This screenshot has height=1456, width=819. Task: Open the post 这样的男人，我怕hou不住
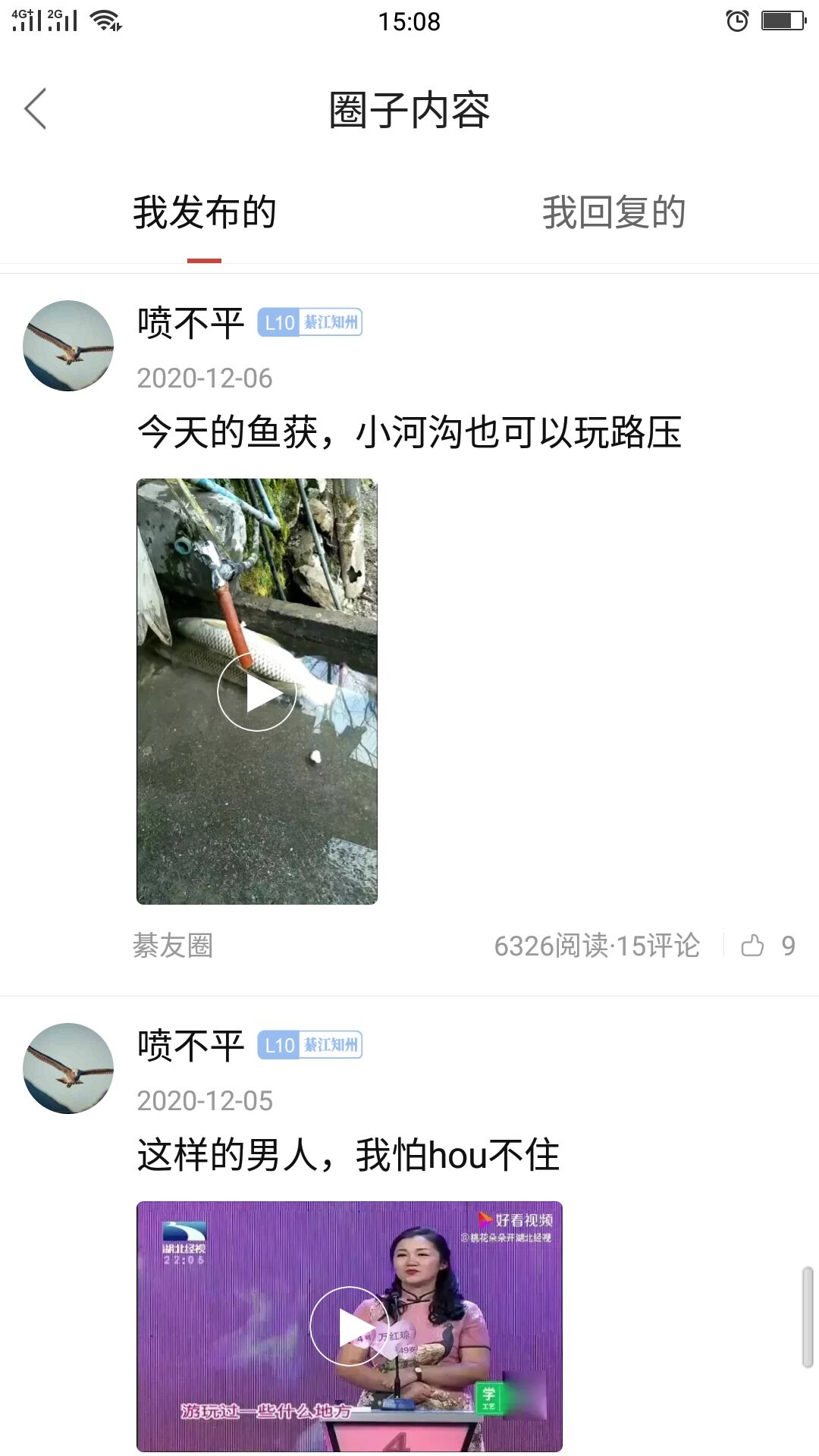pos(349,1156)
